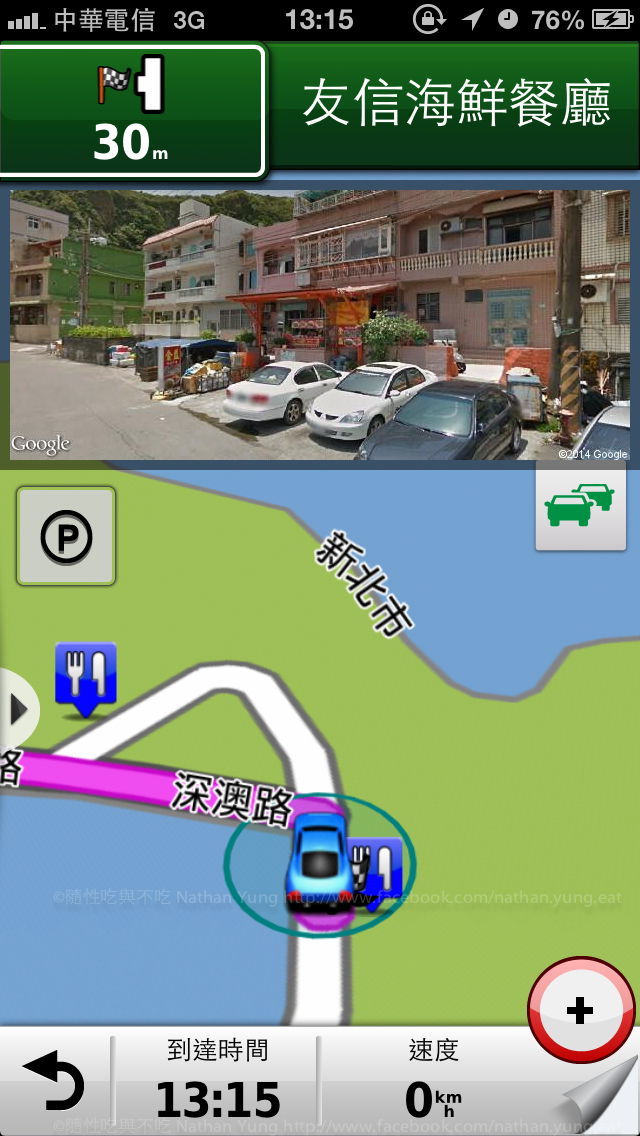Expand the side panel arrow
Viewport: 640px width, 1136px height.
[x=17, y=710]
